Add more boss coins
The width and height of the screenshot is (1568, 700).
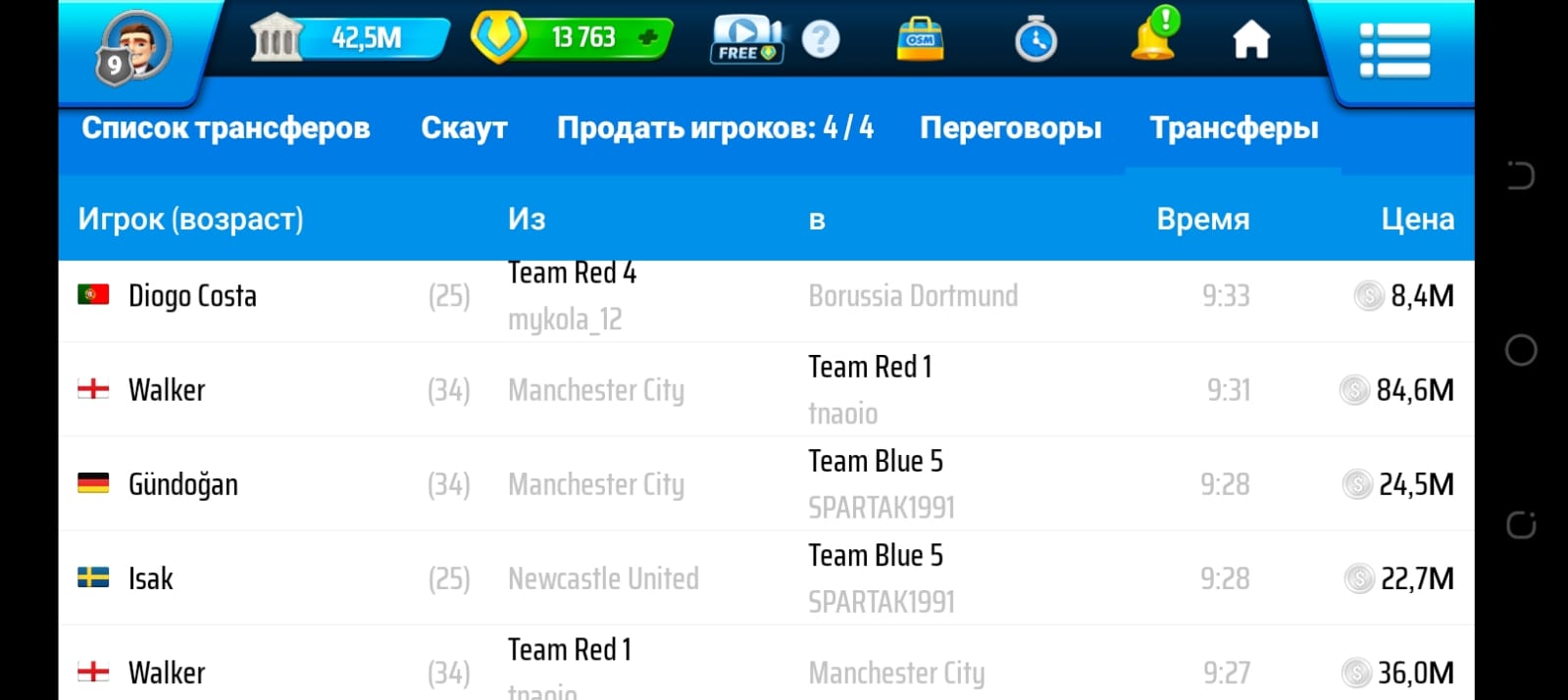click(647, 38)
